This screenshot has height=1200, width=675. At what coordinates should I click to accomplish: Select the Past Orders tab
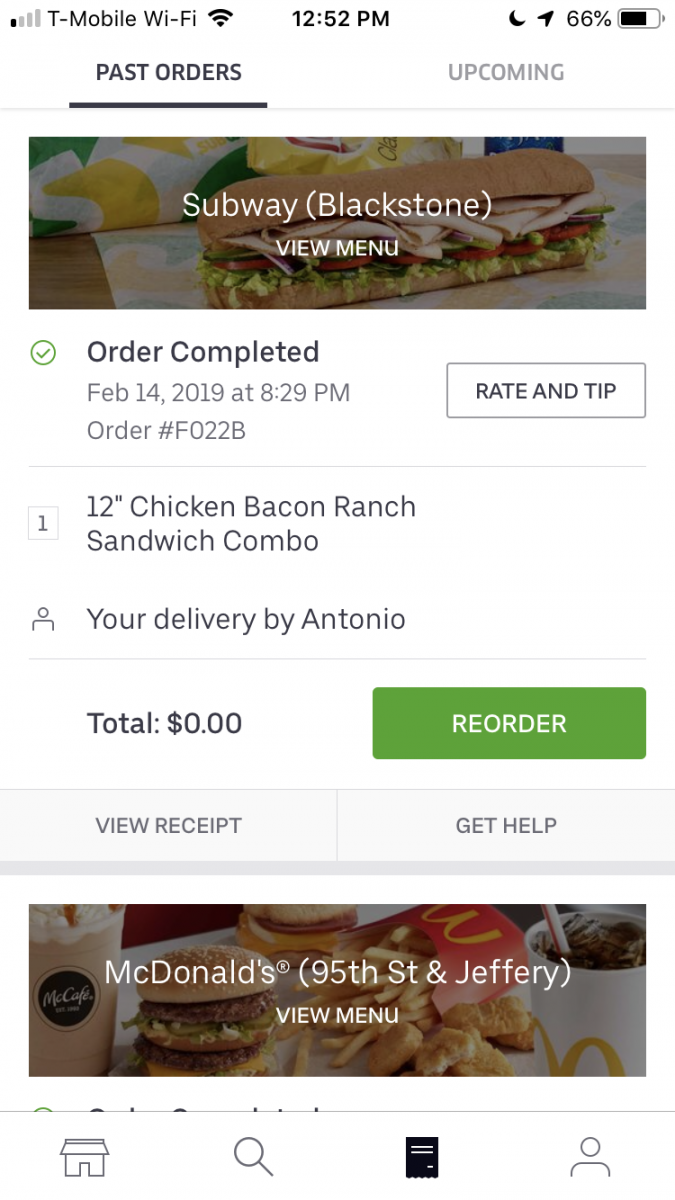(x=168, y=72)
